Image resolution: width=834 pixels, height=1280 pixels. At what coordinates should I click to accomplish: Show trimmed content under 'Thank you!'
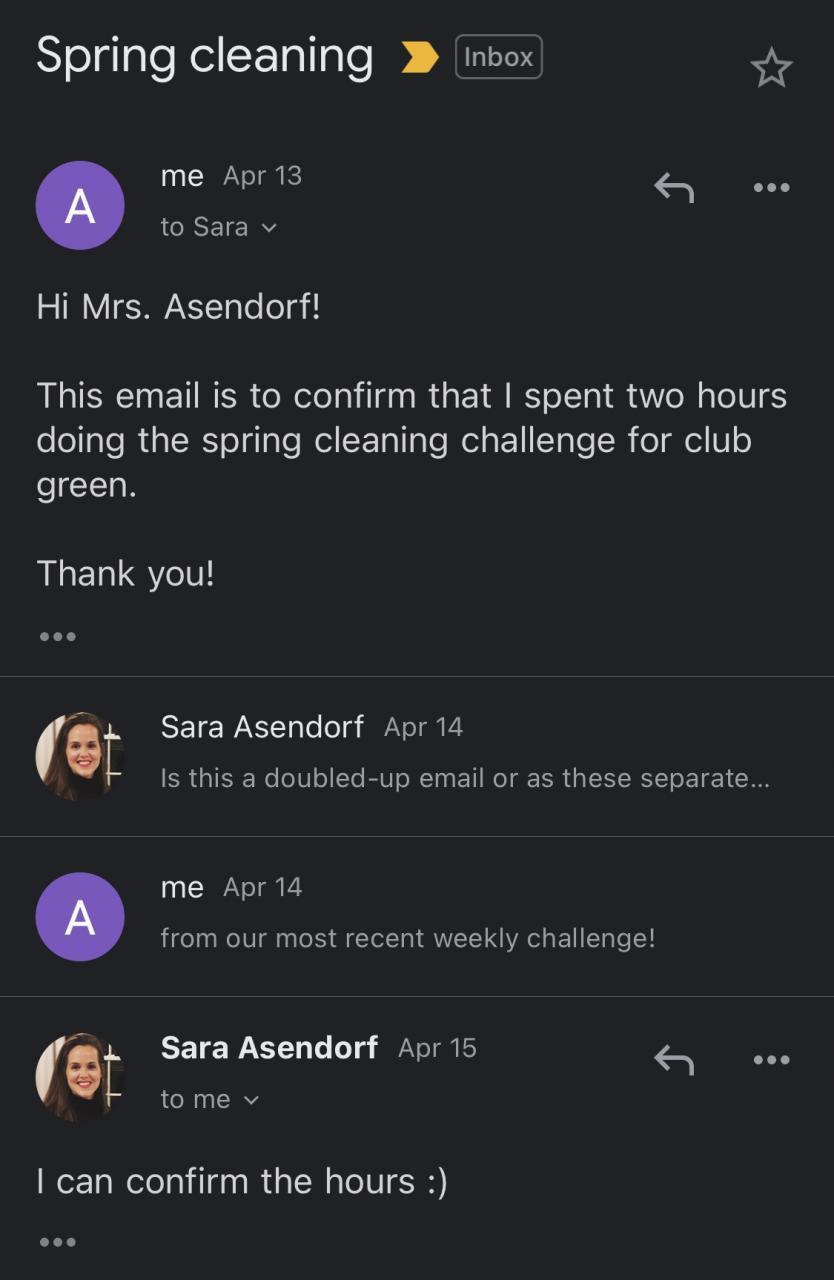[57, 636]
